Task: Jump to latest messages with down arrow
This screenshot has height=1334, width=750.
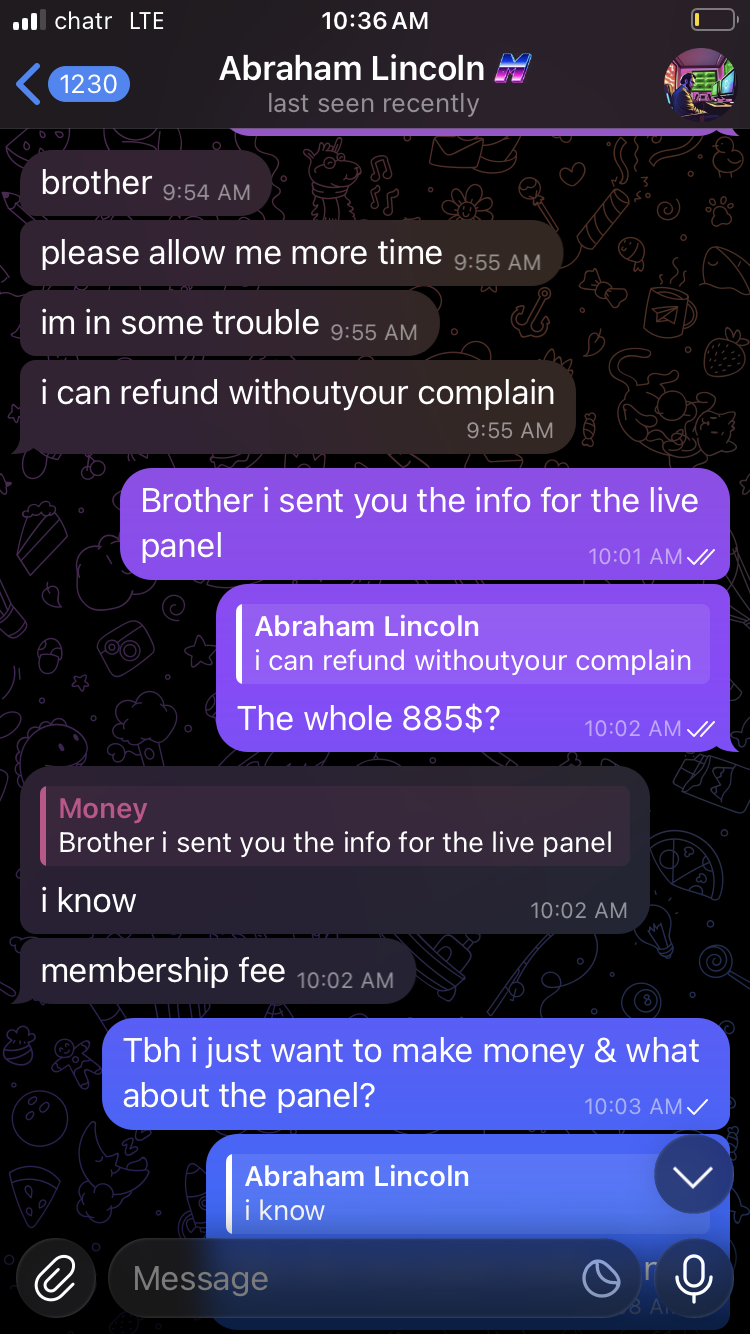Action: click(x=692, y=1177)
